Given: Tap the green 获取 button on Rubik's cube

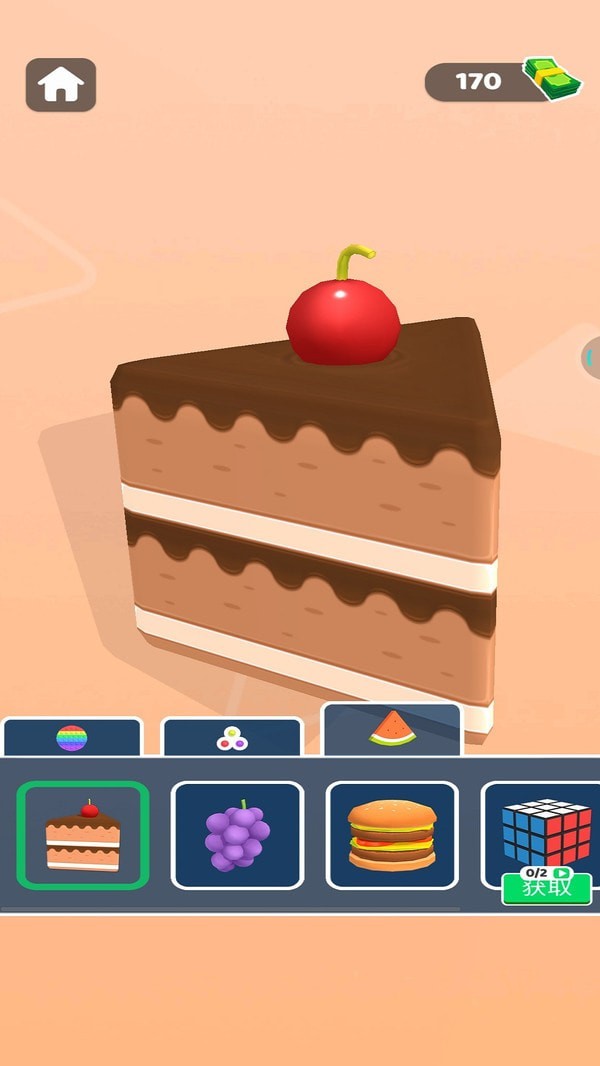Looking at the screenshot, I should [546, 888].
